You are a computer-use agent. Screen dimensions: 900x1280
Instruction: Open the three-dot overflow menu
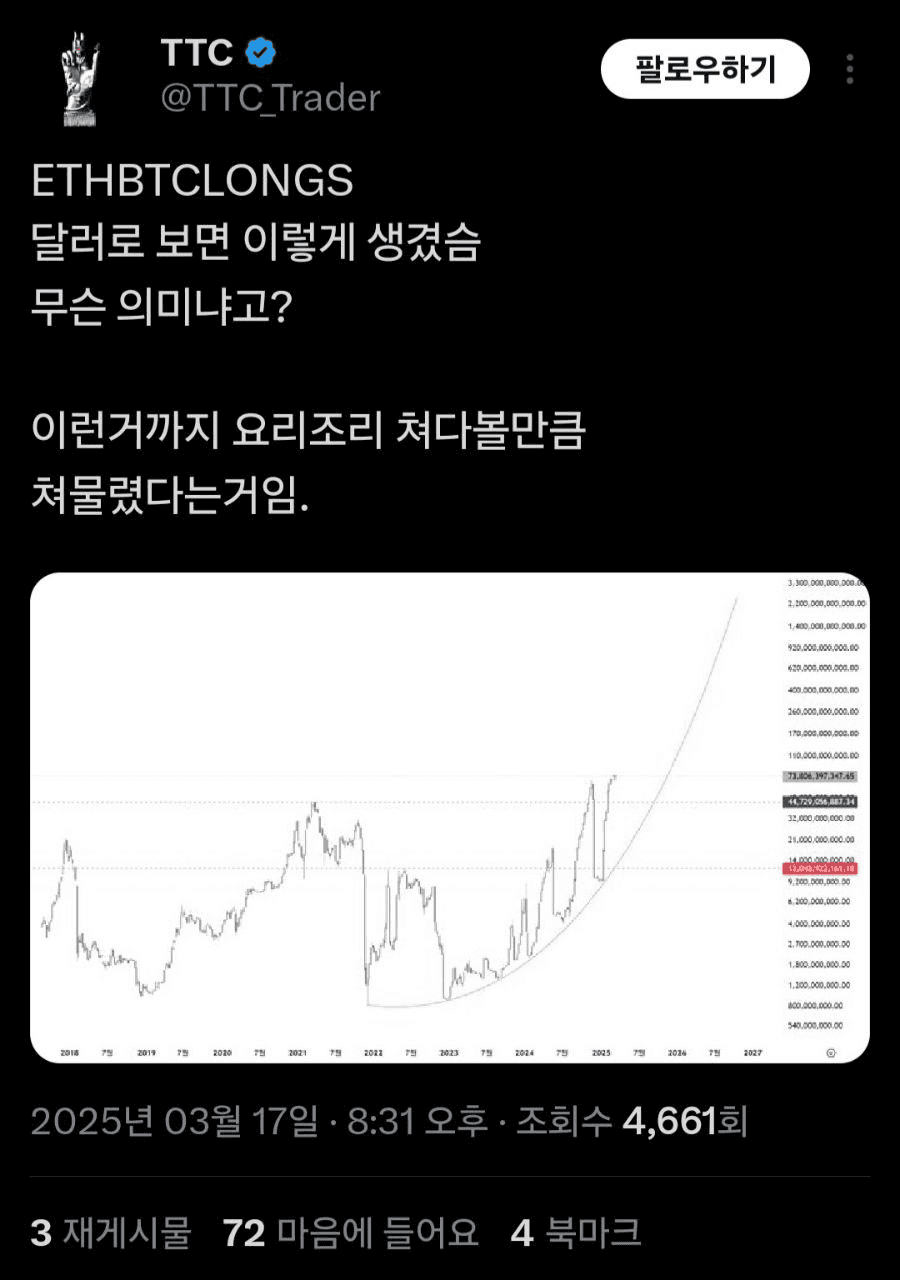coord(850,69)
